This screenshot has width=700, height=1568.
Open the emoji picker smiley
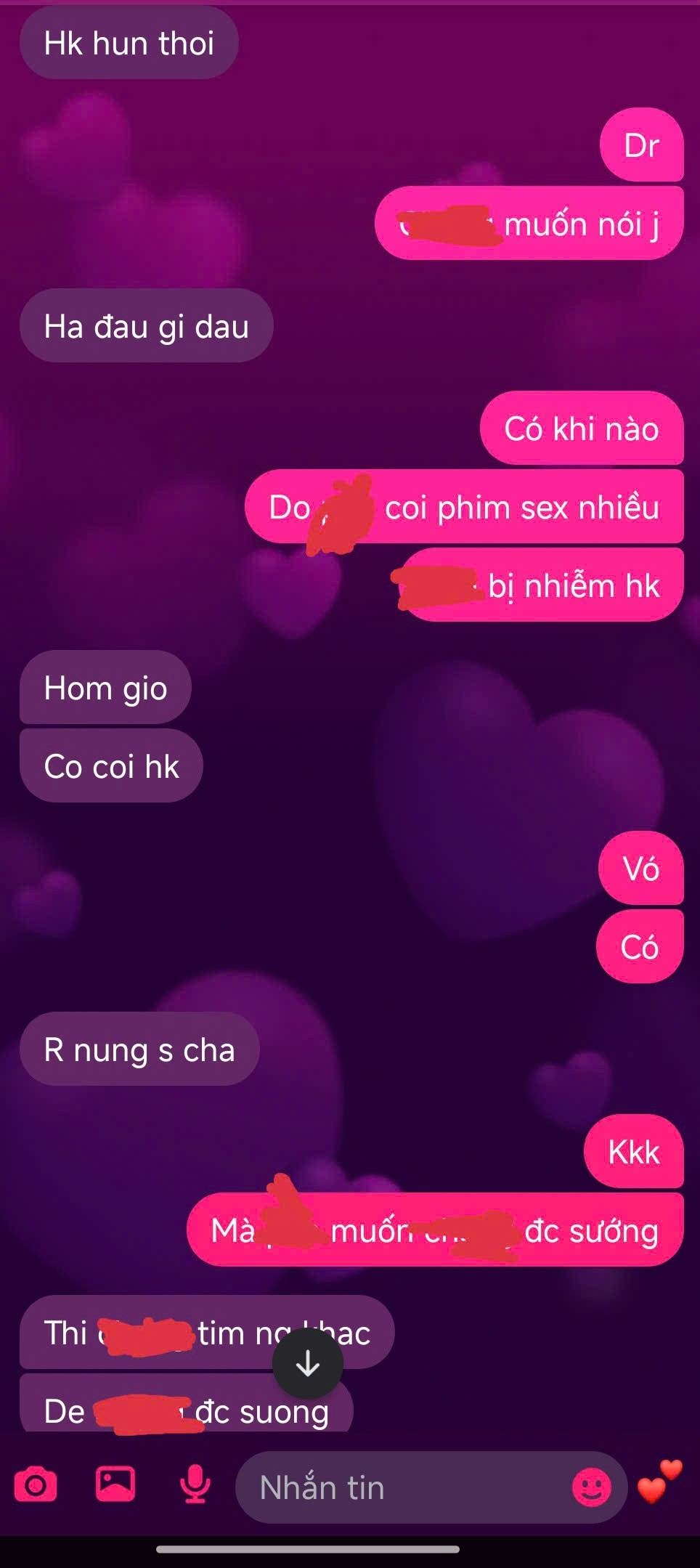[x=591, y=1487]
